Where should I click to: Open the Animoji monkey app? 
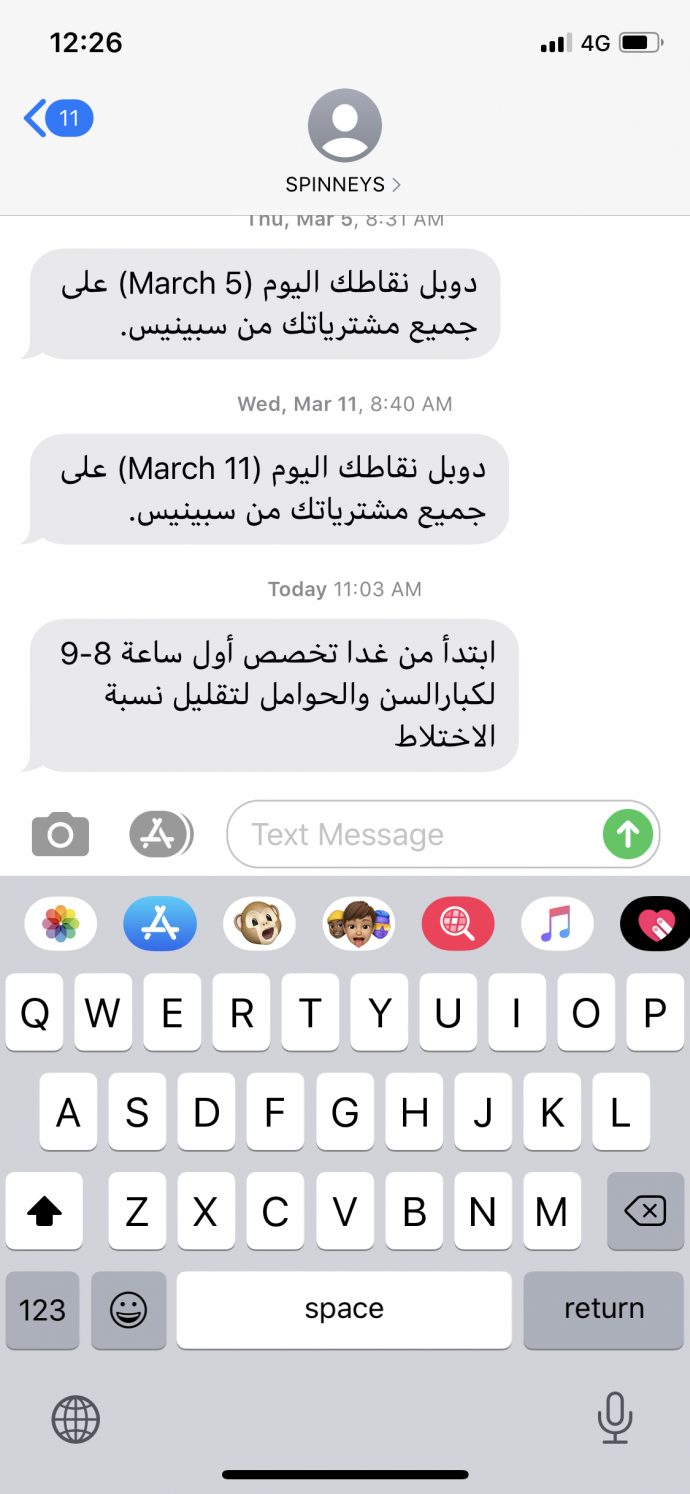point(259,923)
